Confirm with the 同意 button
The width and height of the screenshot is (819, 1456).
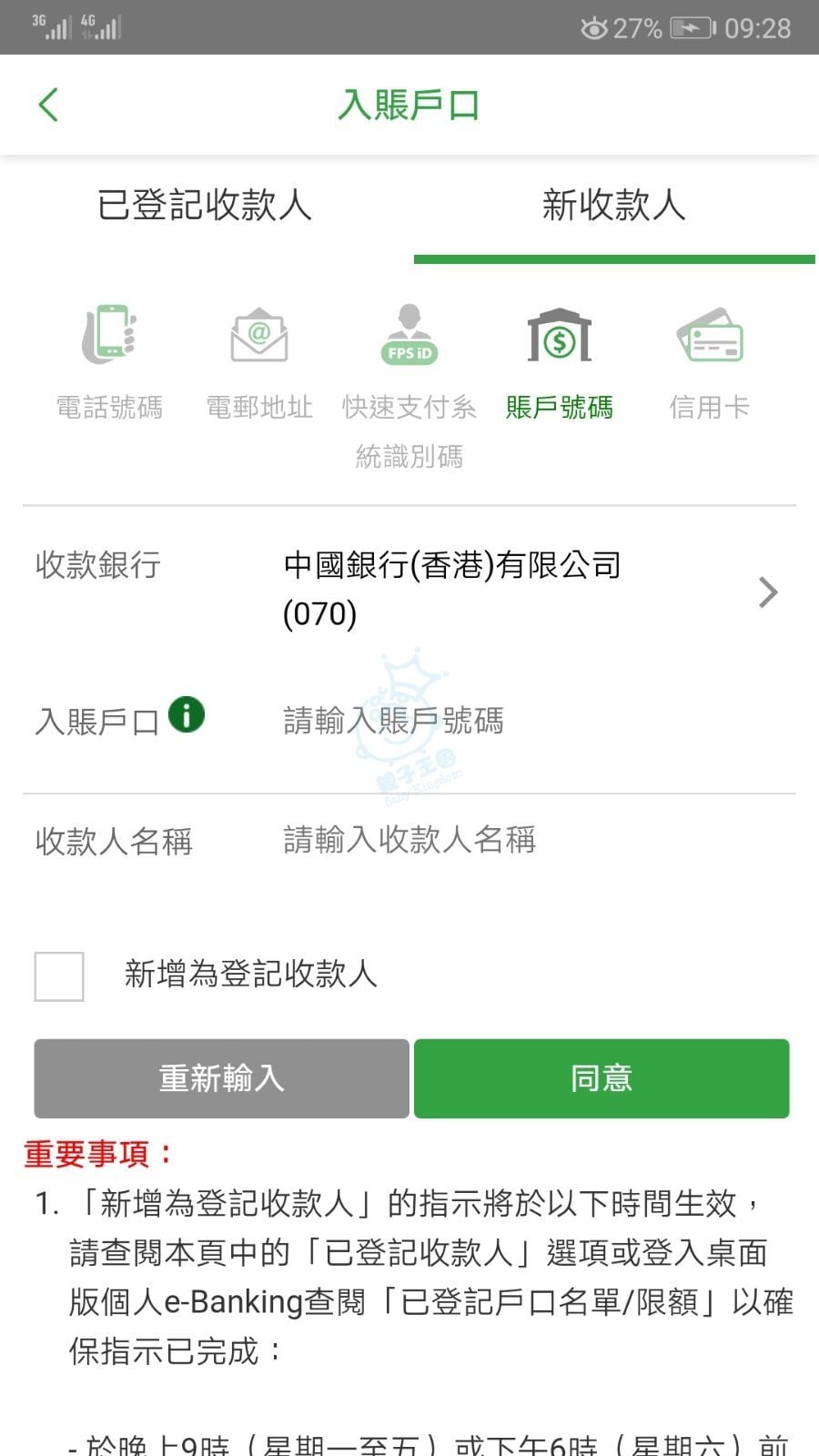[x=602, y=1078]
